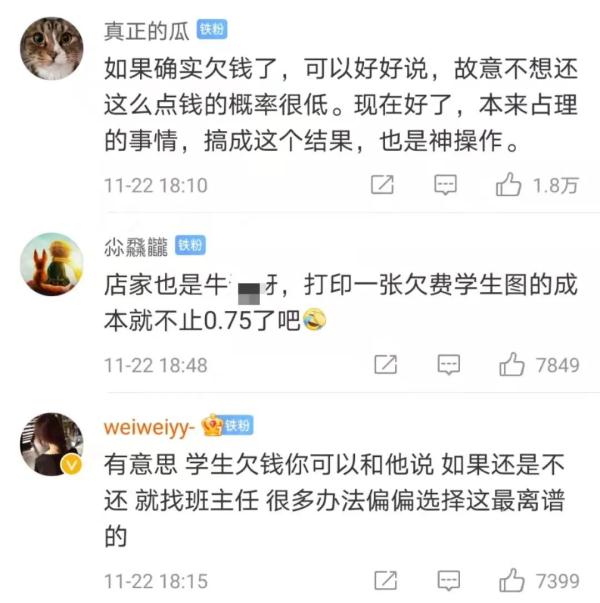600x603 pixels.
Task: Open weiweiyy-'s profile avatar
Action: tap(52, 444)
